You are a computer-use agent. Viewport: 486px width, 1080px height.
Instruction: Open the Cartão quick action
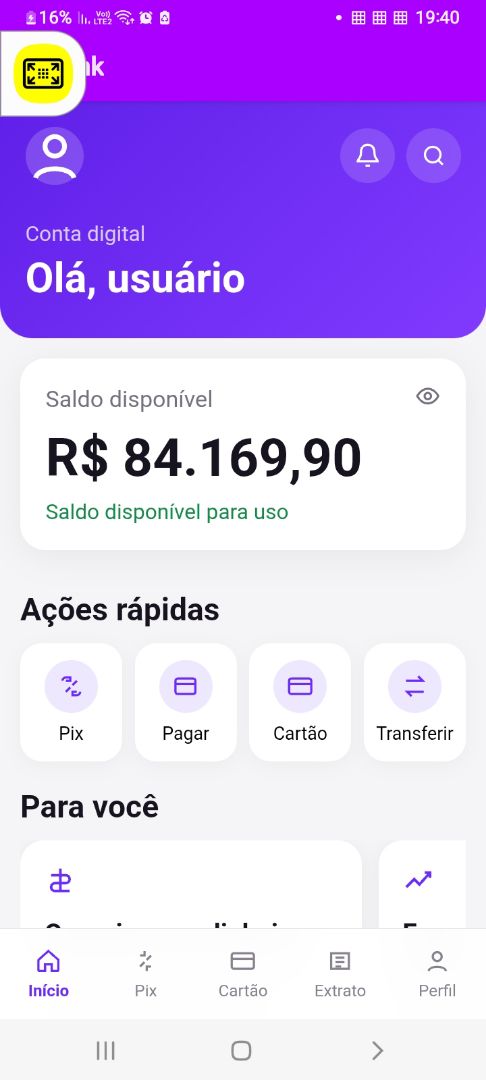pyautogui.click(x=299, y=702)
